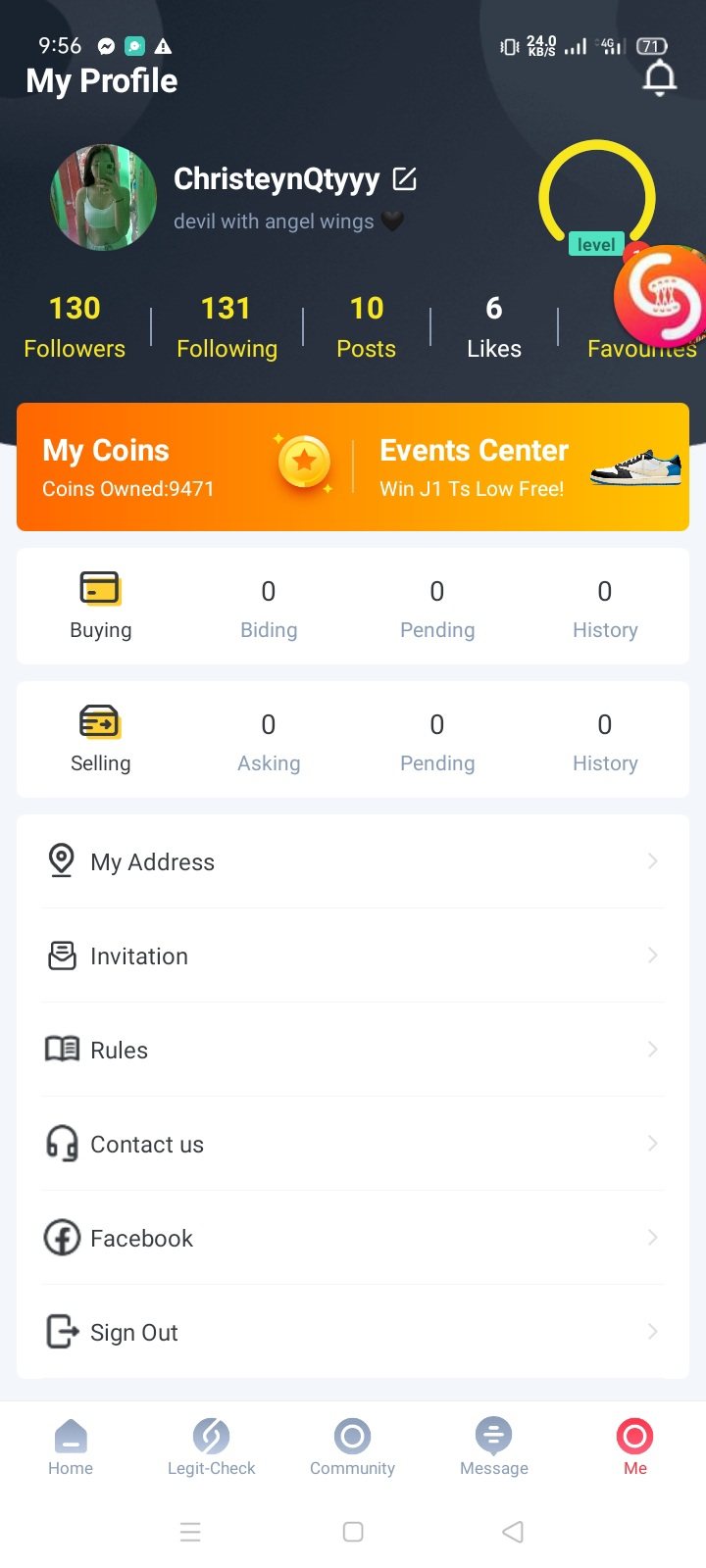Switch to the Community tab
Viewport: 706px width, 1568px height.
click(x=352, y=1446)
